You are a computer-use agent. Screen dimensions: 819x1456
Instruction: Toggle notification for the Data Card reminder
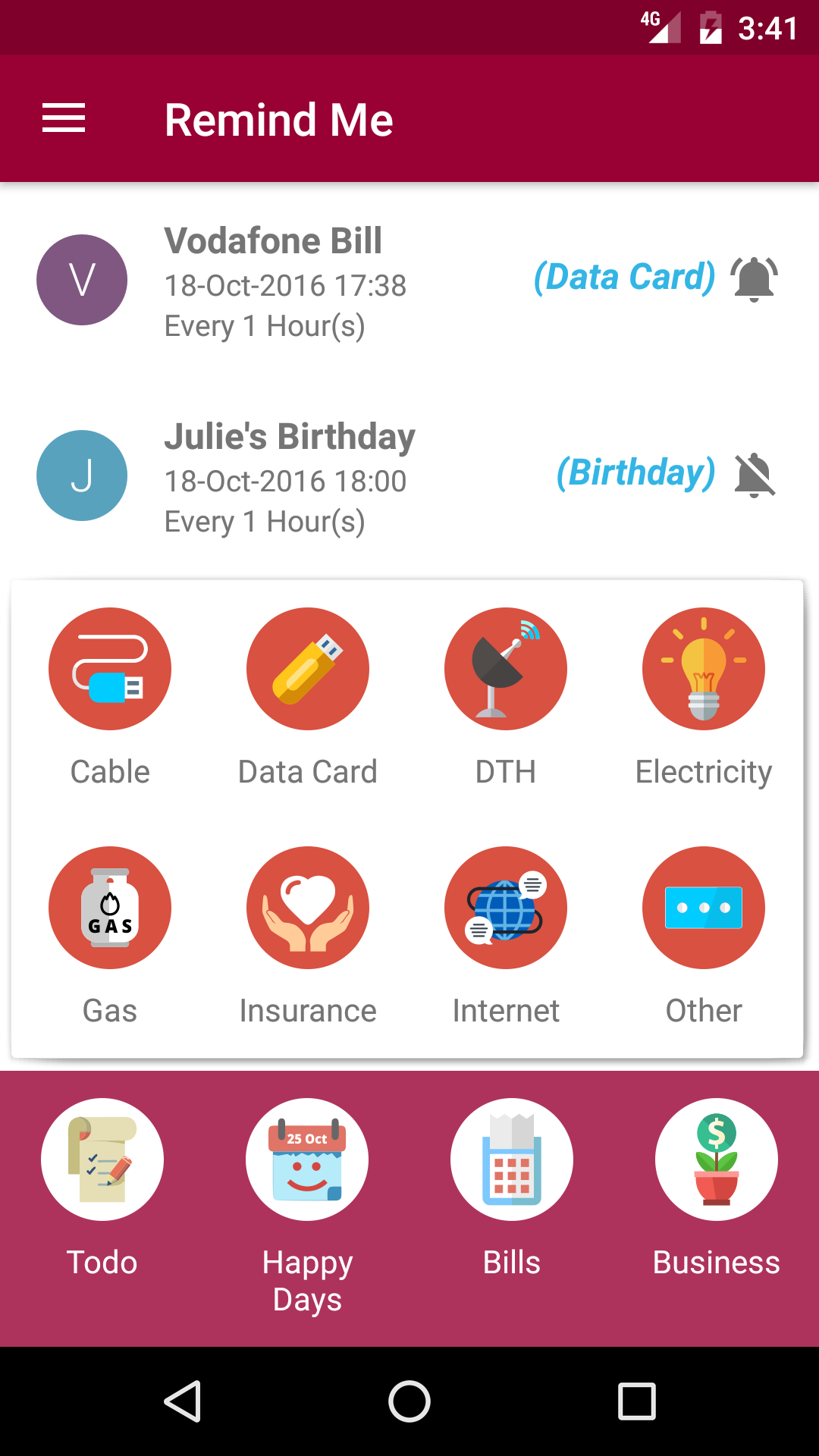click(753, 279)
